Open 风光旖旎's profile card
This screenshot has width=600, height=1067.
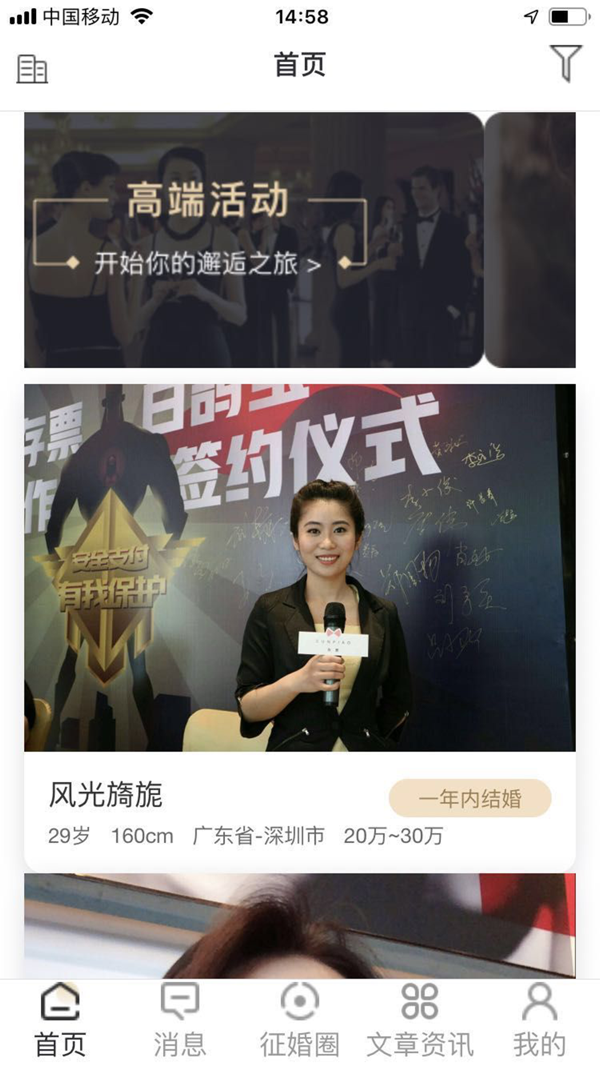tap(300, 568)
